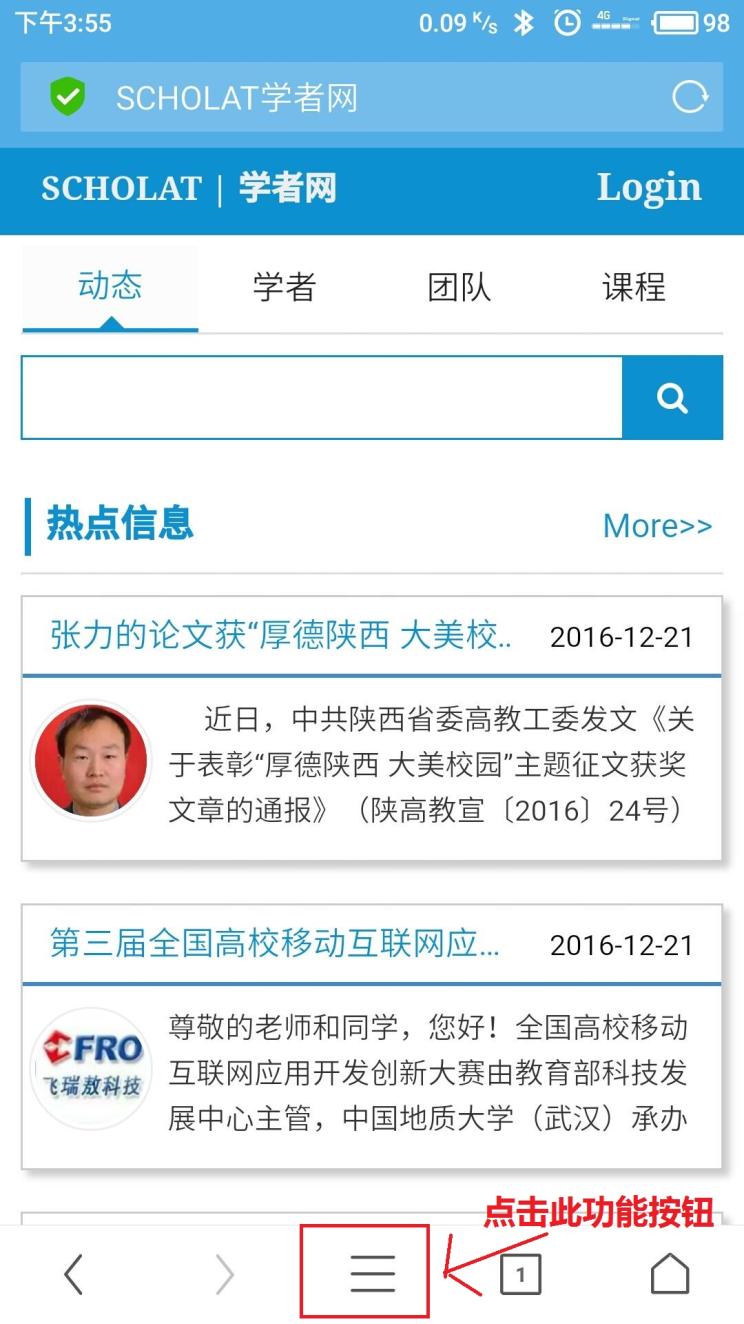Switch to the 课程 tab

tap(633, 288)
